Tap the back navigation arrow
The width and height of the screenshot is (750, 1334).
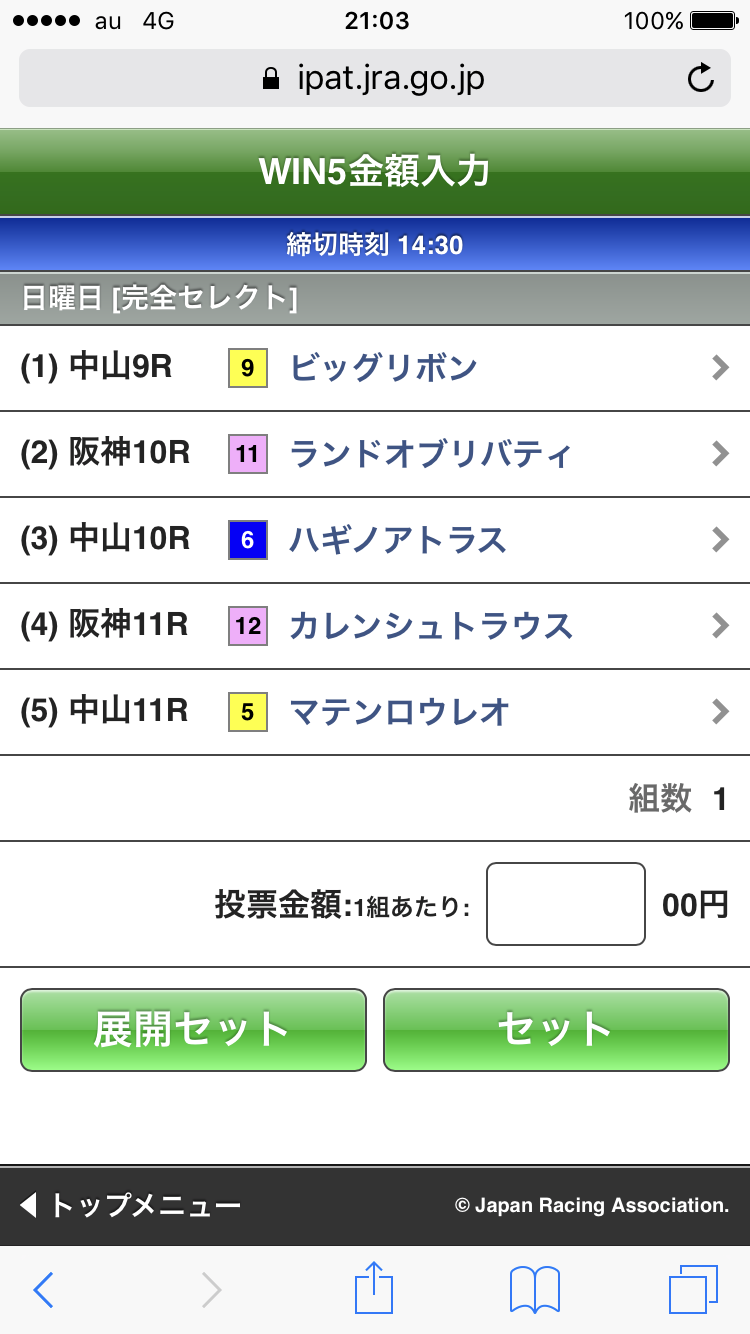[42, 1290]
